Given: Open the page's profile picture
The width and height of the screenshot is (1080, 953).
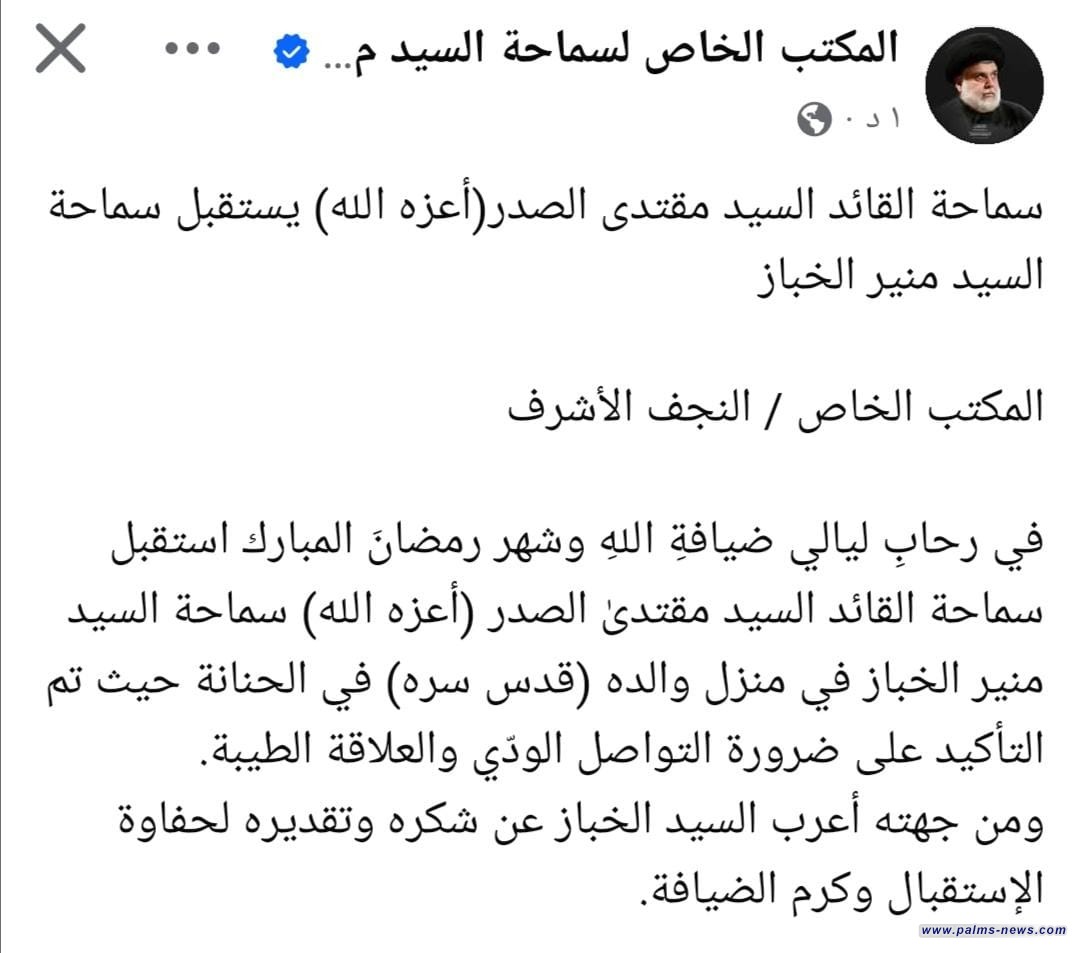Looking at the screenshot, I should [x=983, y=84].
